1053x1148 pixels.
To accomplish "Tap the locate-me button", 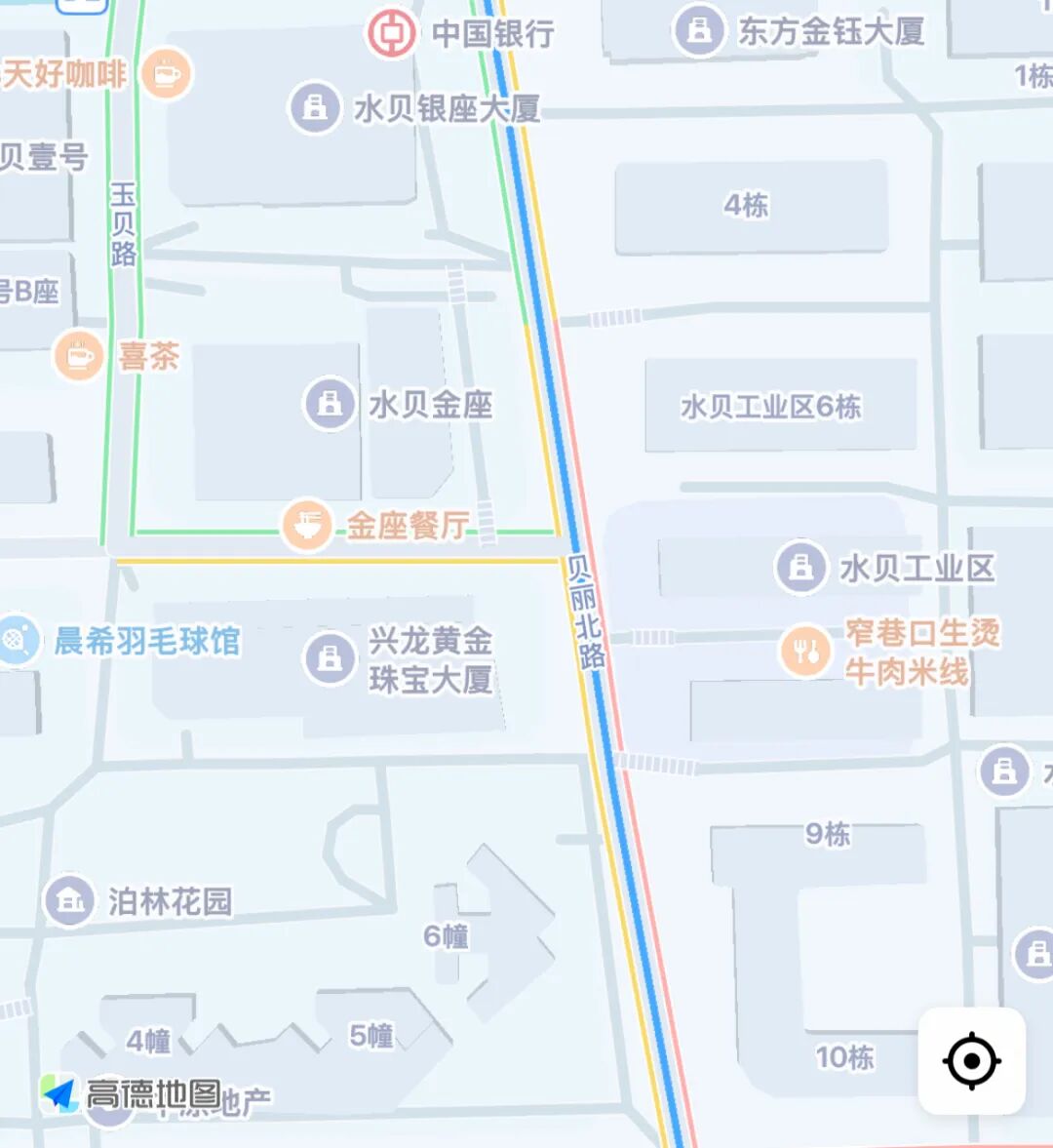I will click(971, 1060).
